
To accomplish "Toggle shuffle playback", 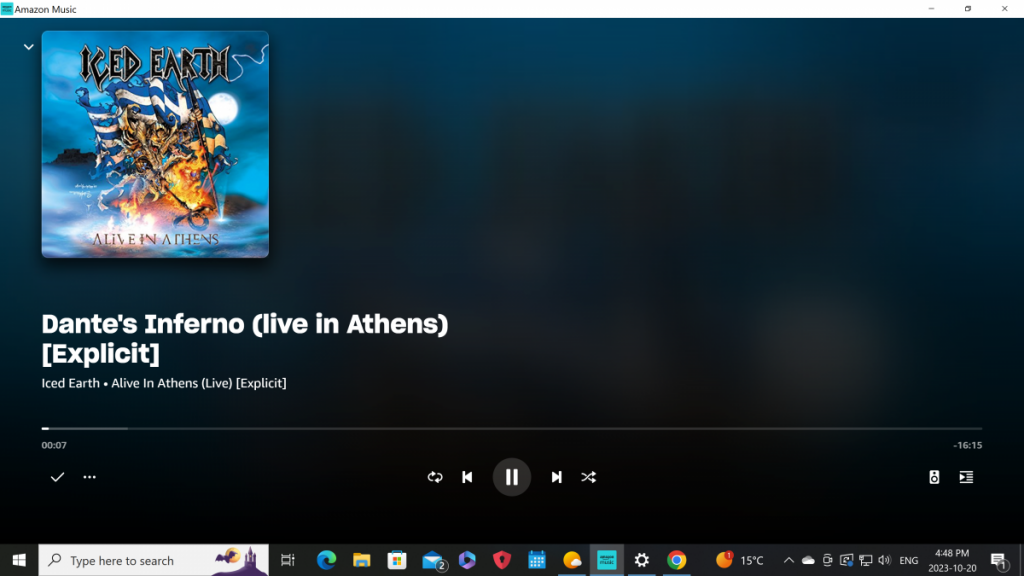I will click(x=589, y=477).
